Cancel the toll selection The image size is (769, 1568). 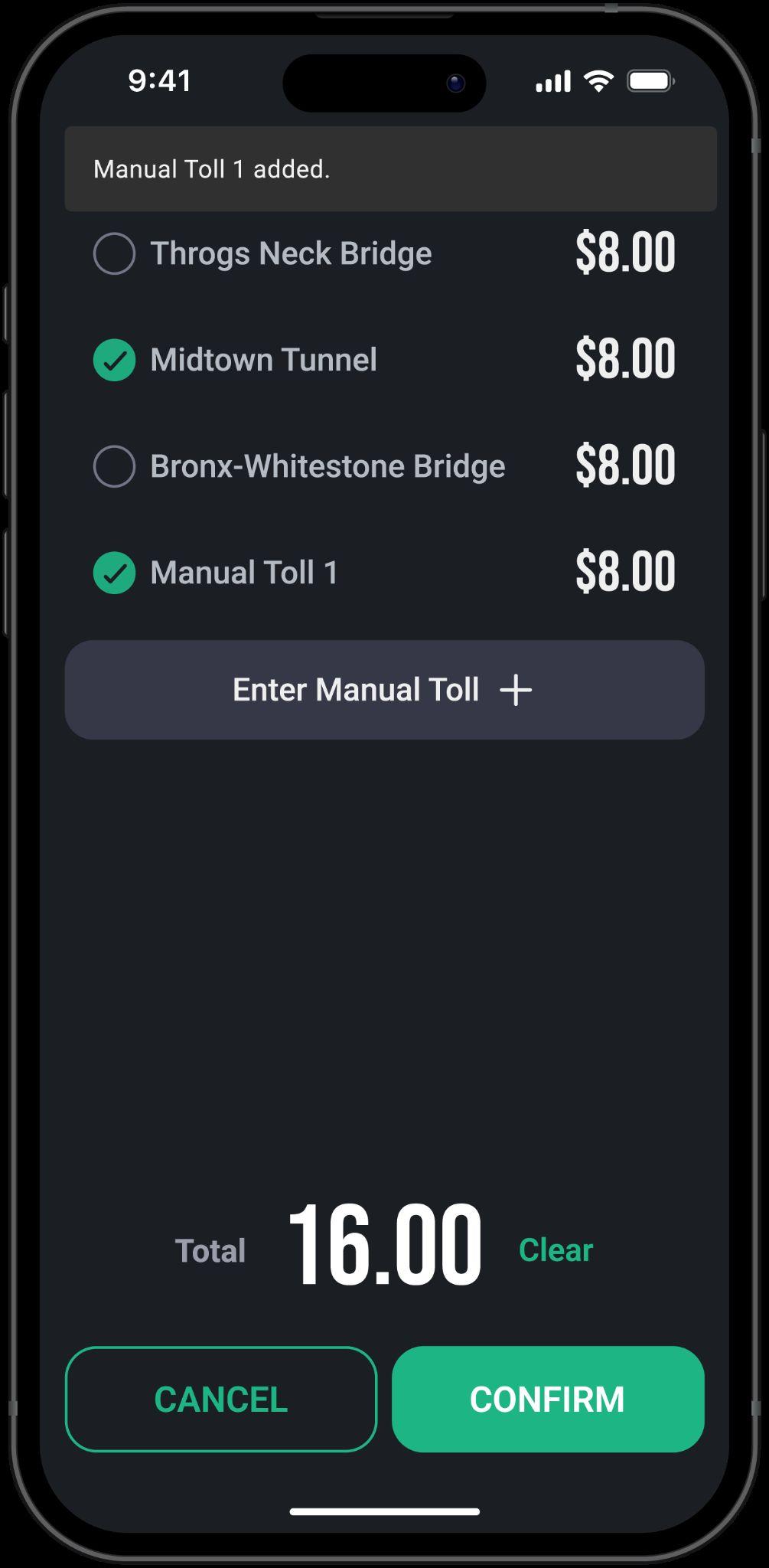(221, 1399)
